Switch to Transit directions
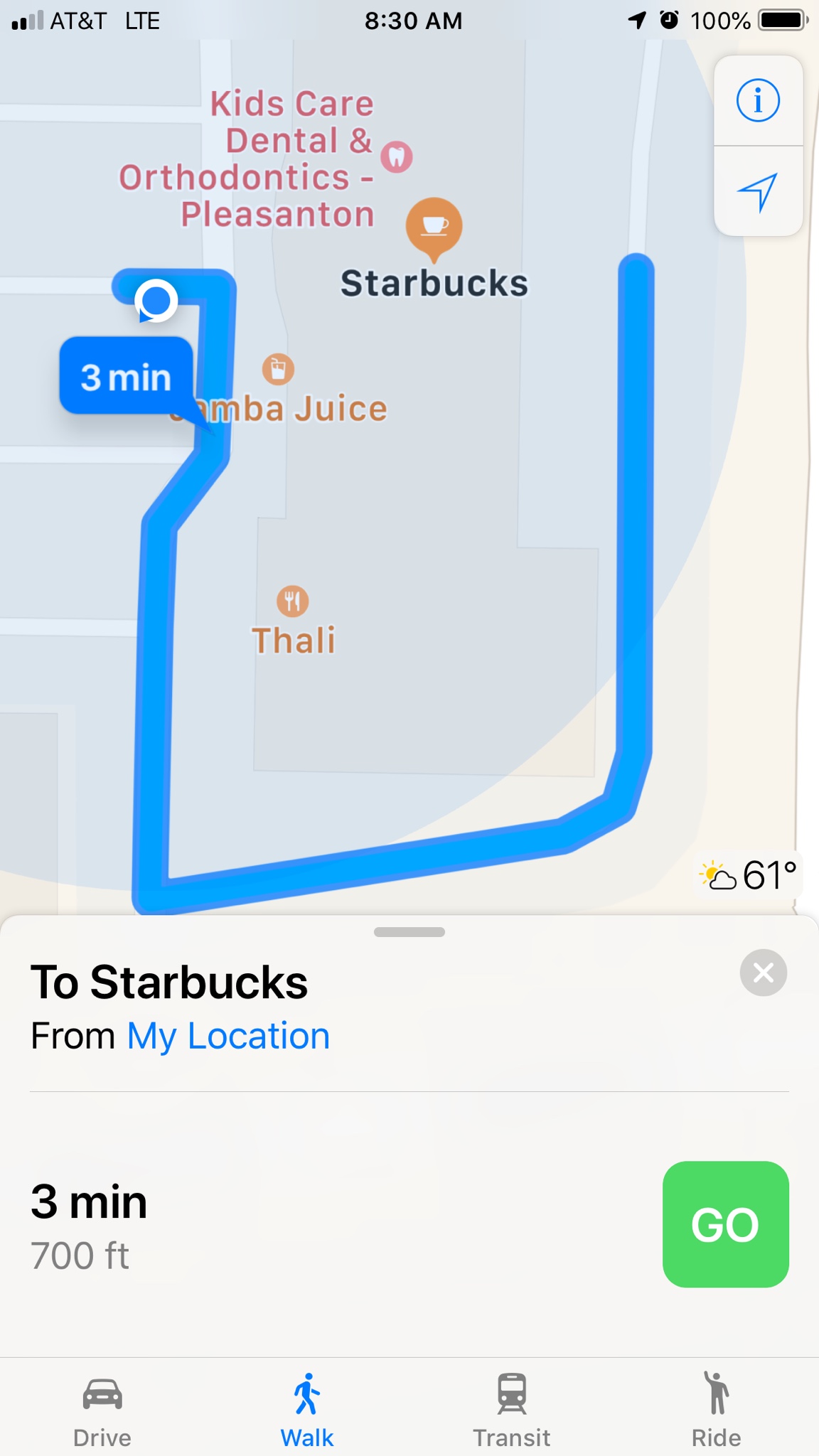 pyautogui.click(x=512, y=1410)
